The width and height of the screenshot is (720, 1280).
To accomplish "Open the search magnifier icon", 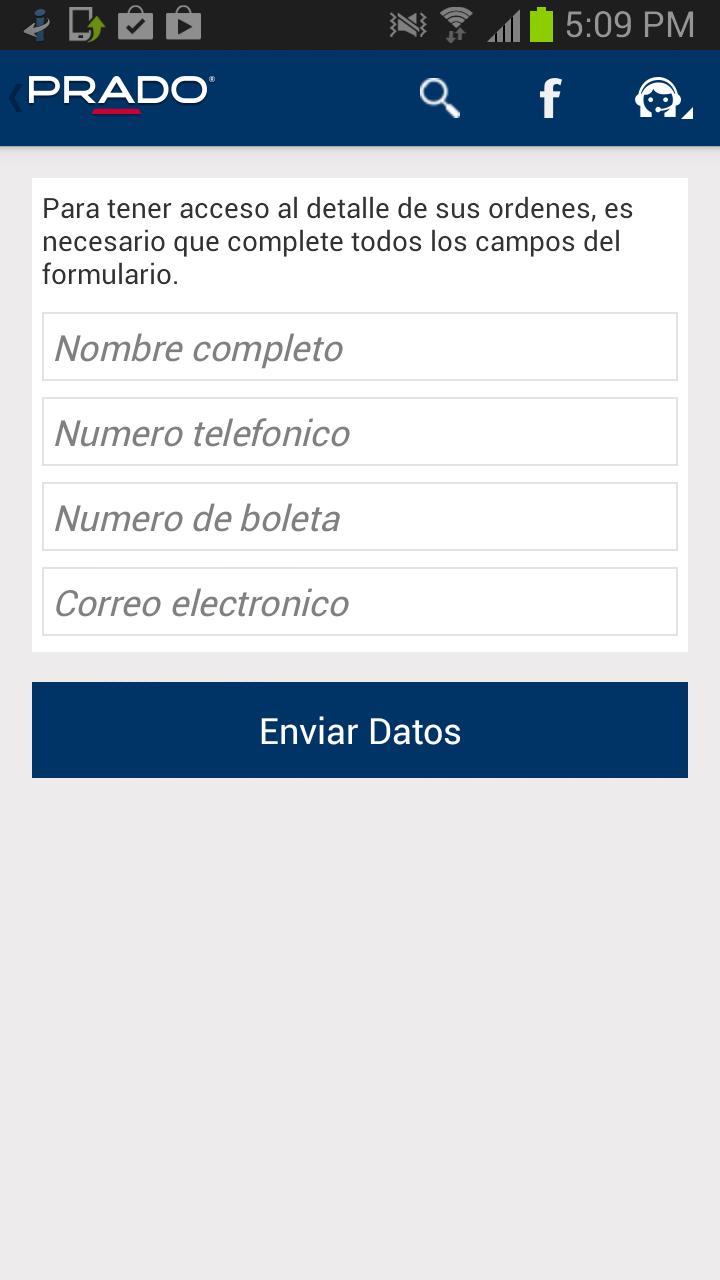I will 439,98.
